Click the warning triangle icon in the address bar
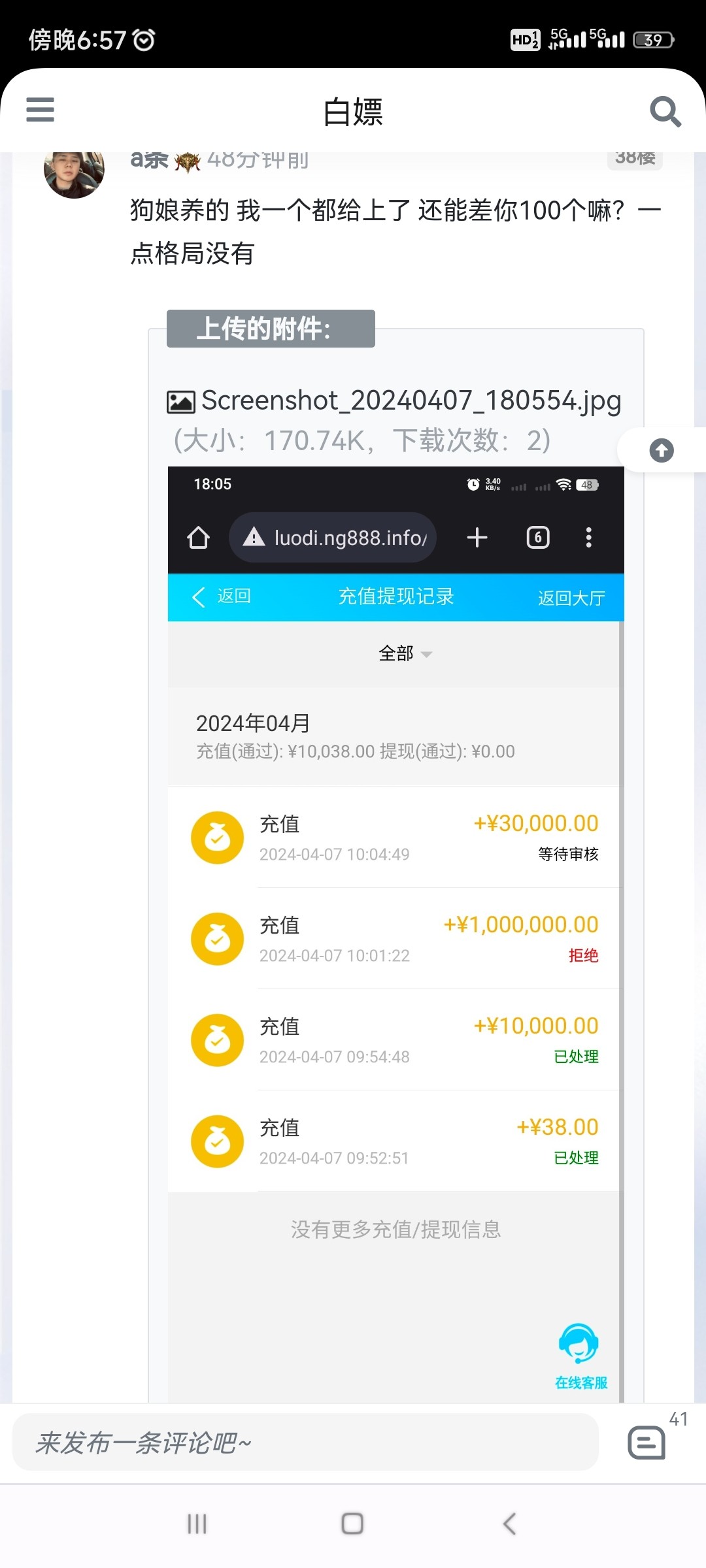Image resolution: width=706 pixels, height=1568 pixels. pyautogui.click(x=254, y=537)
